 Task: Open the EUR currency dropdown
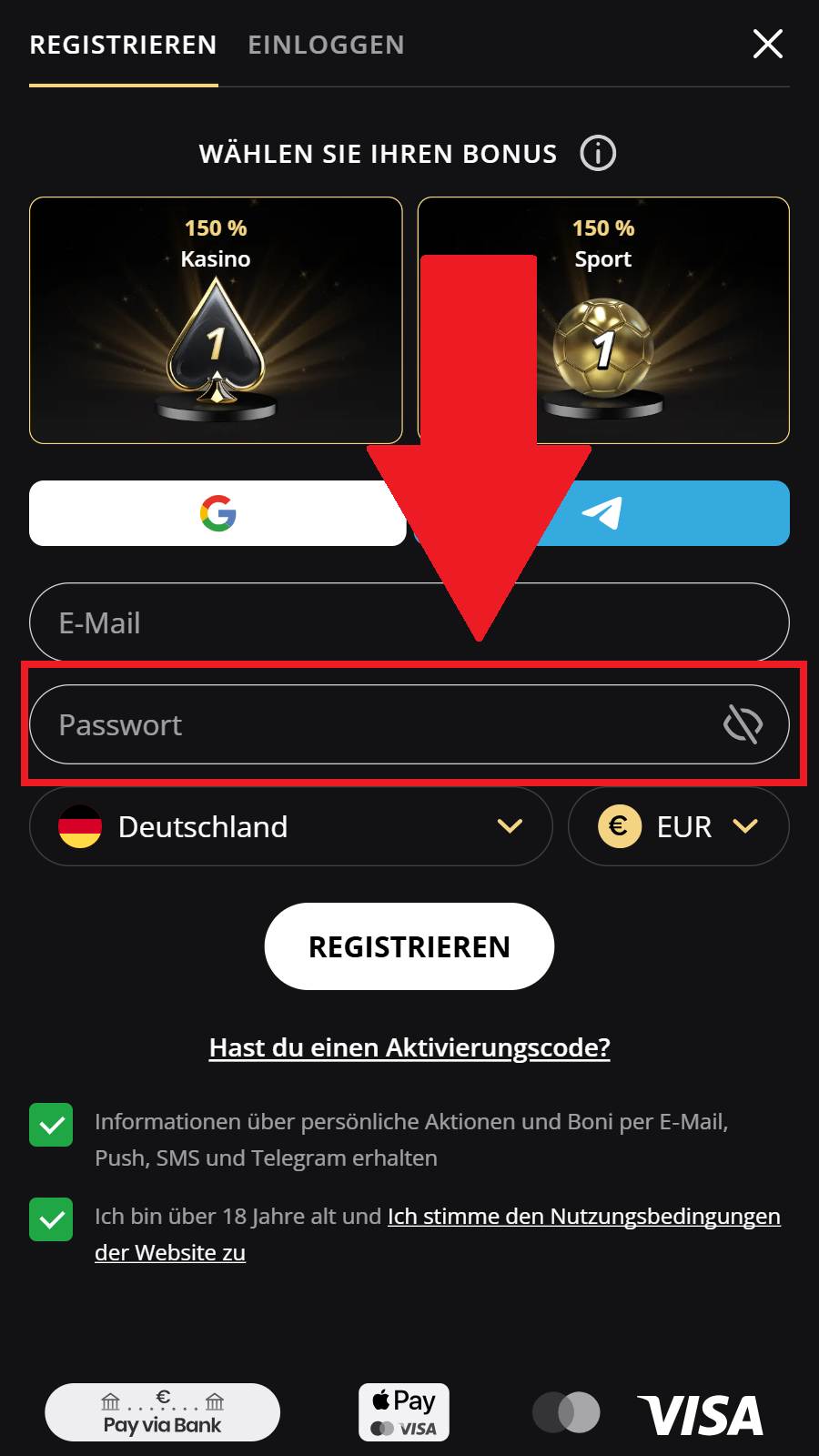tap(679, 826)
